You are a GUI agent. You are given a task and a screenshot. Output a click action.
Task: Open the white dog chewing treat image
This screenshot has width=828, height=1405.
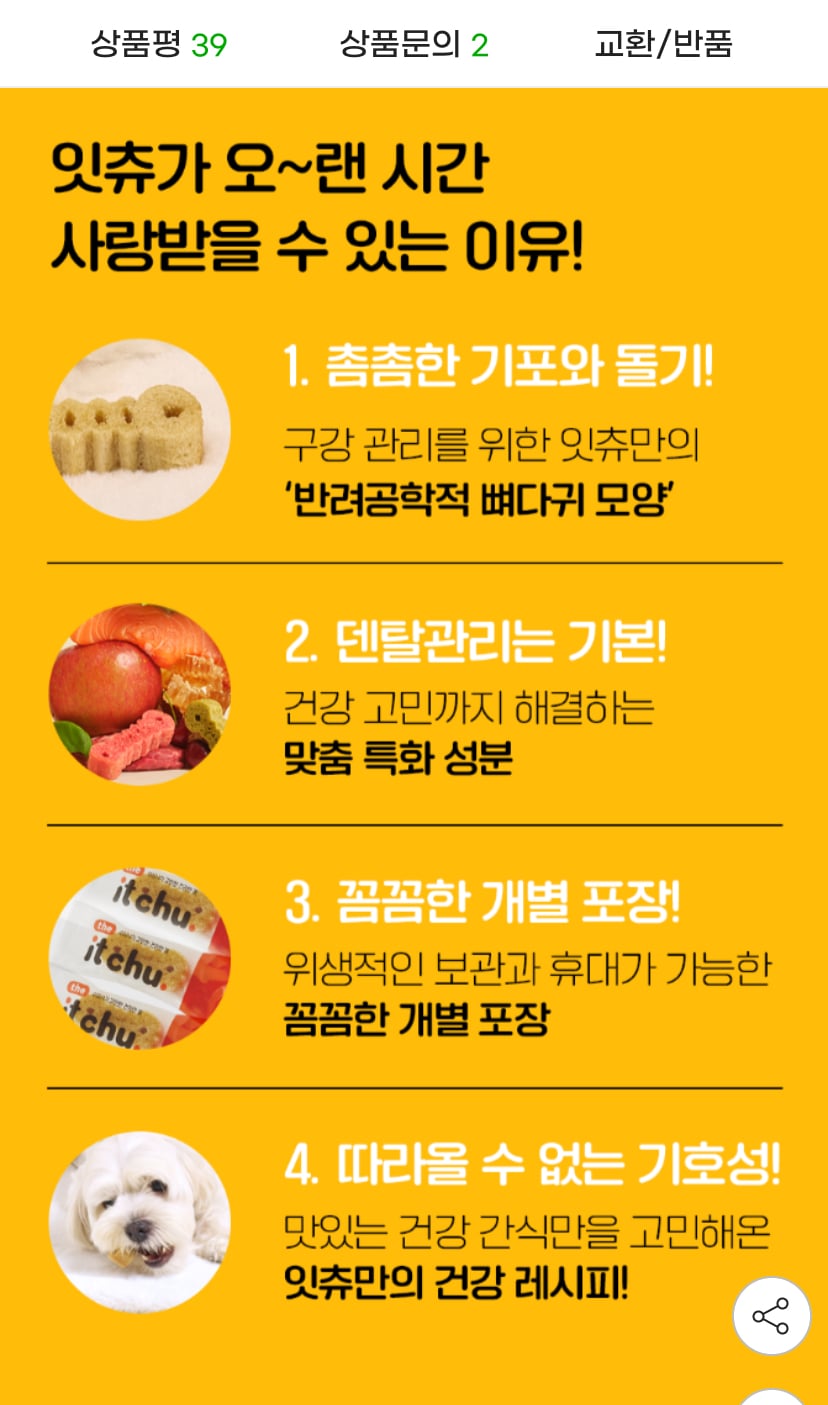tap(140, 1222)
